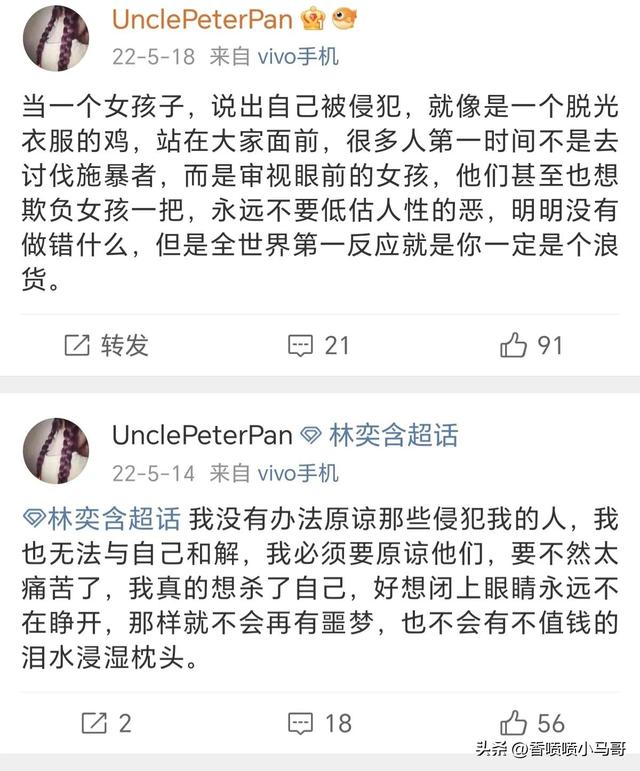640x771 pixels.
Task: Open the blue 林奕含超话 link in the post text
Action: click(x=101, y=518)
